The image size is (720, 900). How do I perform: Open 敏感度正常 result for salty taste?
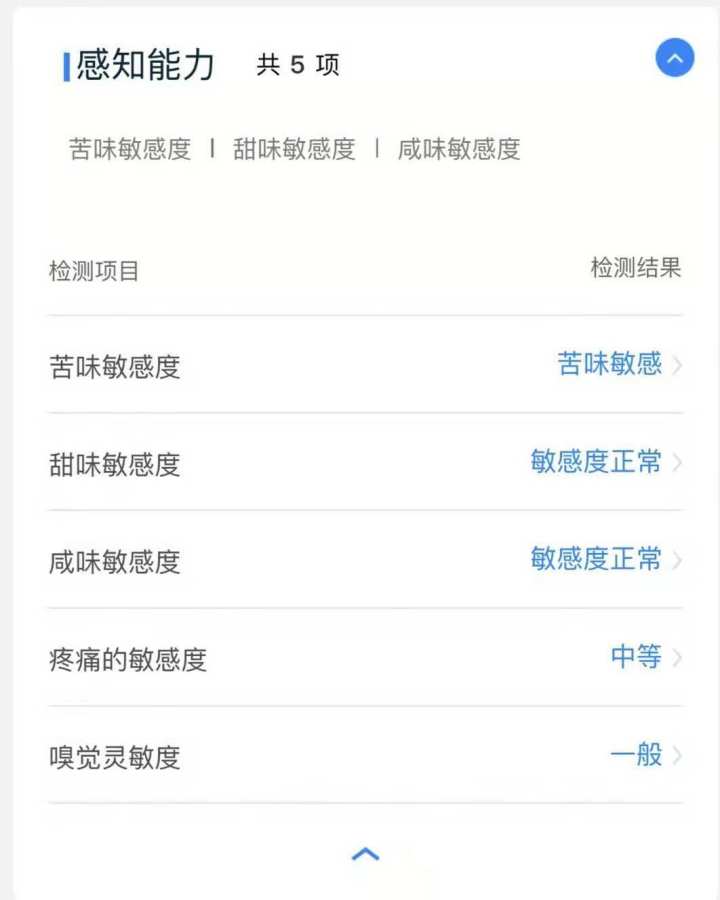[x=597, y=559]
